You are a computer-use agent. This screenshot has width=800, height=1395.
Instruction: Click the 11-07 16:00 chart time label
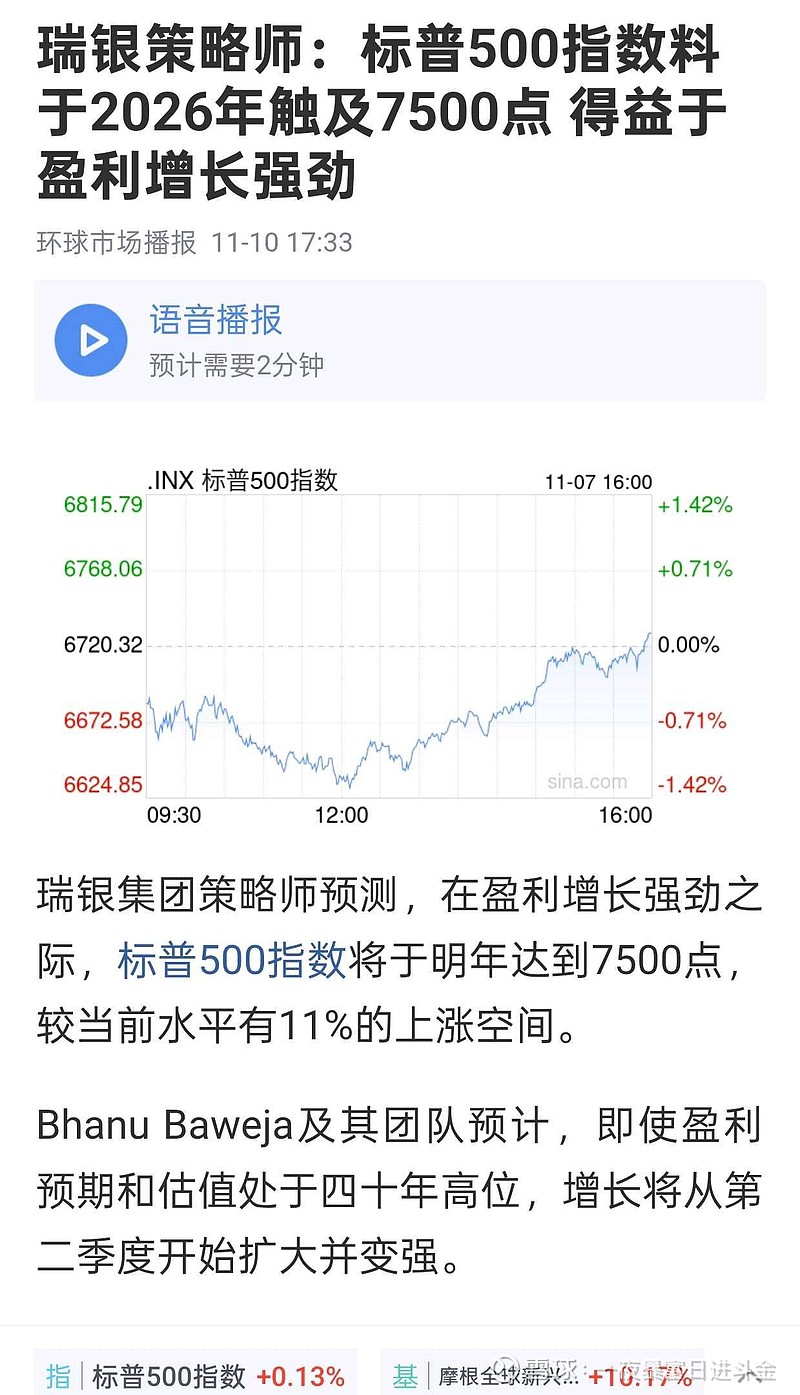point(597,481)
